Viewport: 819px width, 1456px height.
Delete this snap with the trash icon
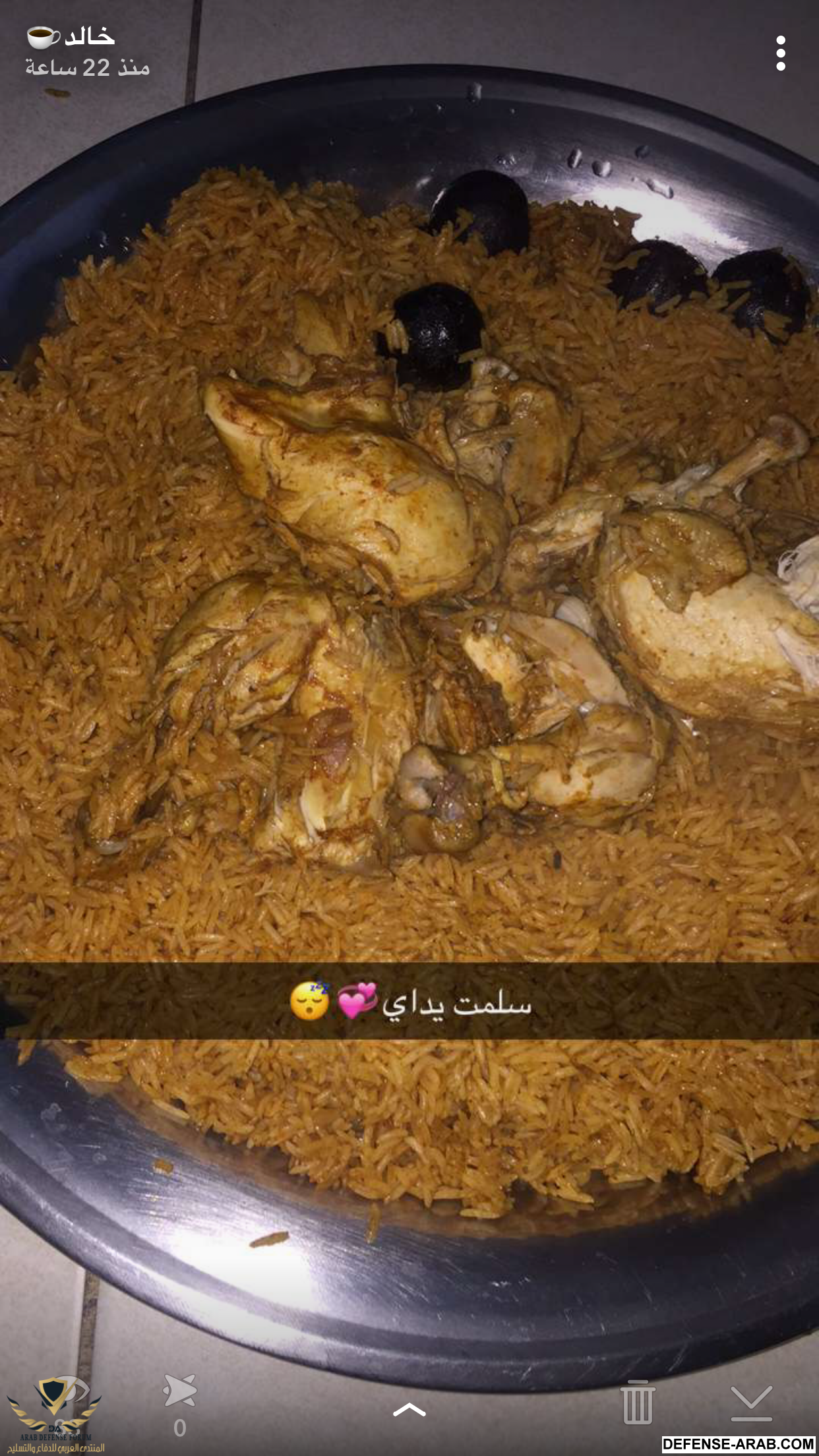pyautogui.click(x=638, y=1402)
